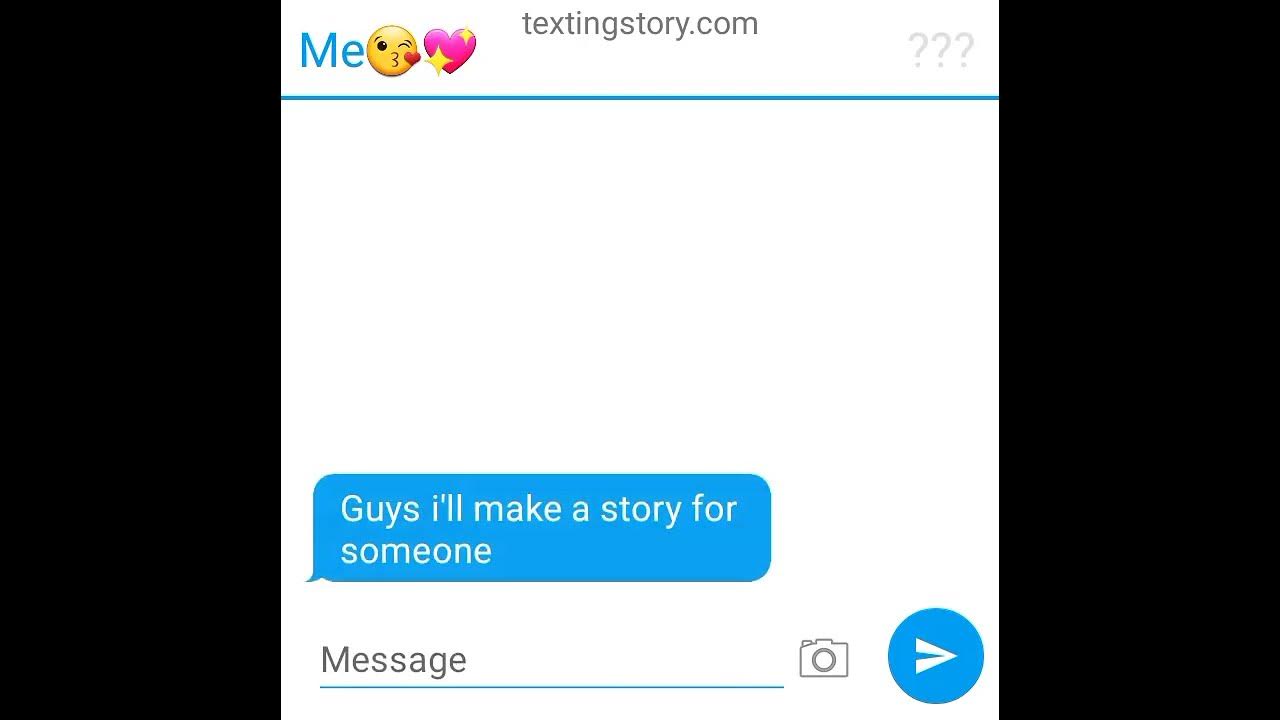Tap the Message text field

pos(550,660)
